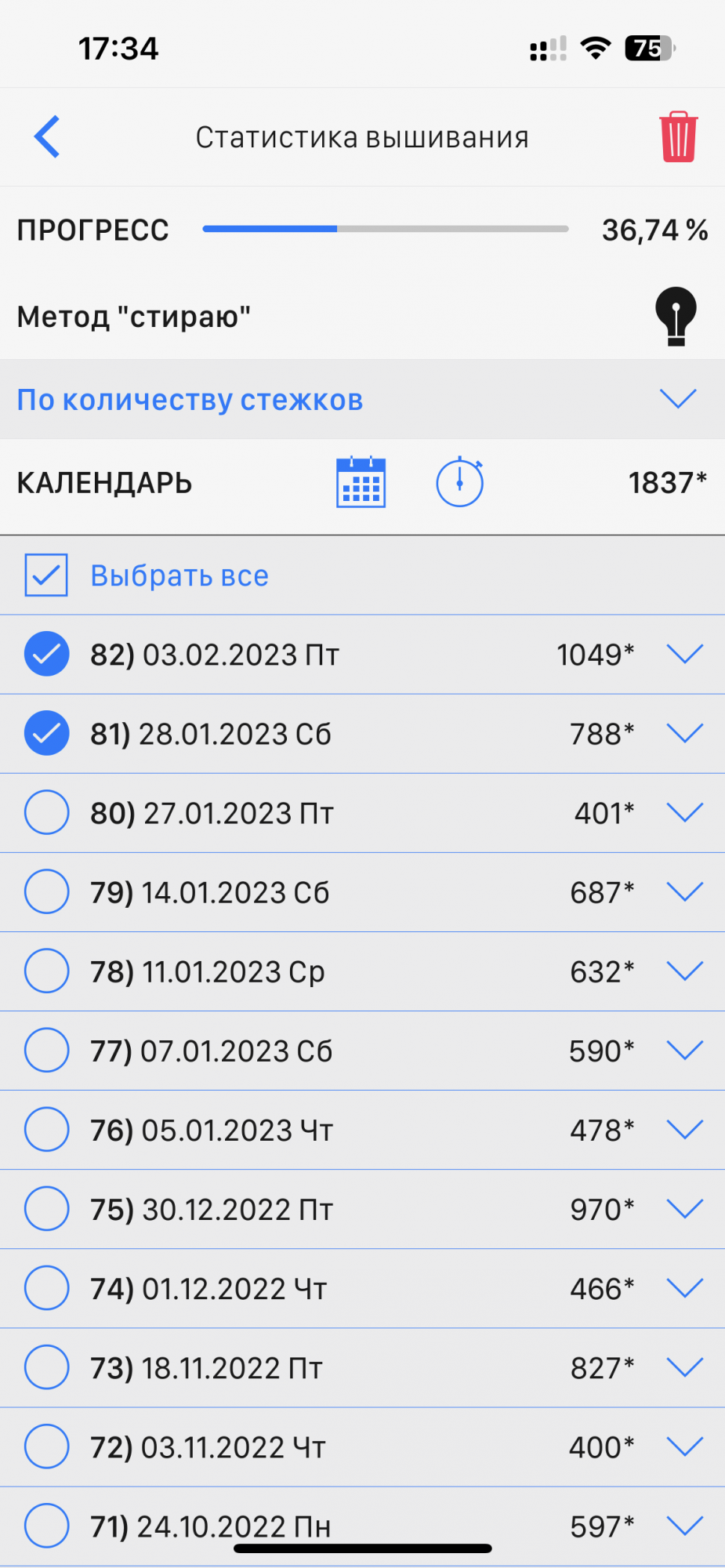Open the light bulb hint
The width and height of the screenshot is (725, 1568).
(676, 316)
